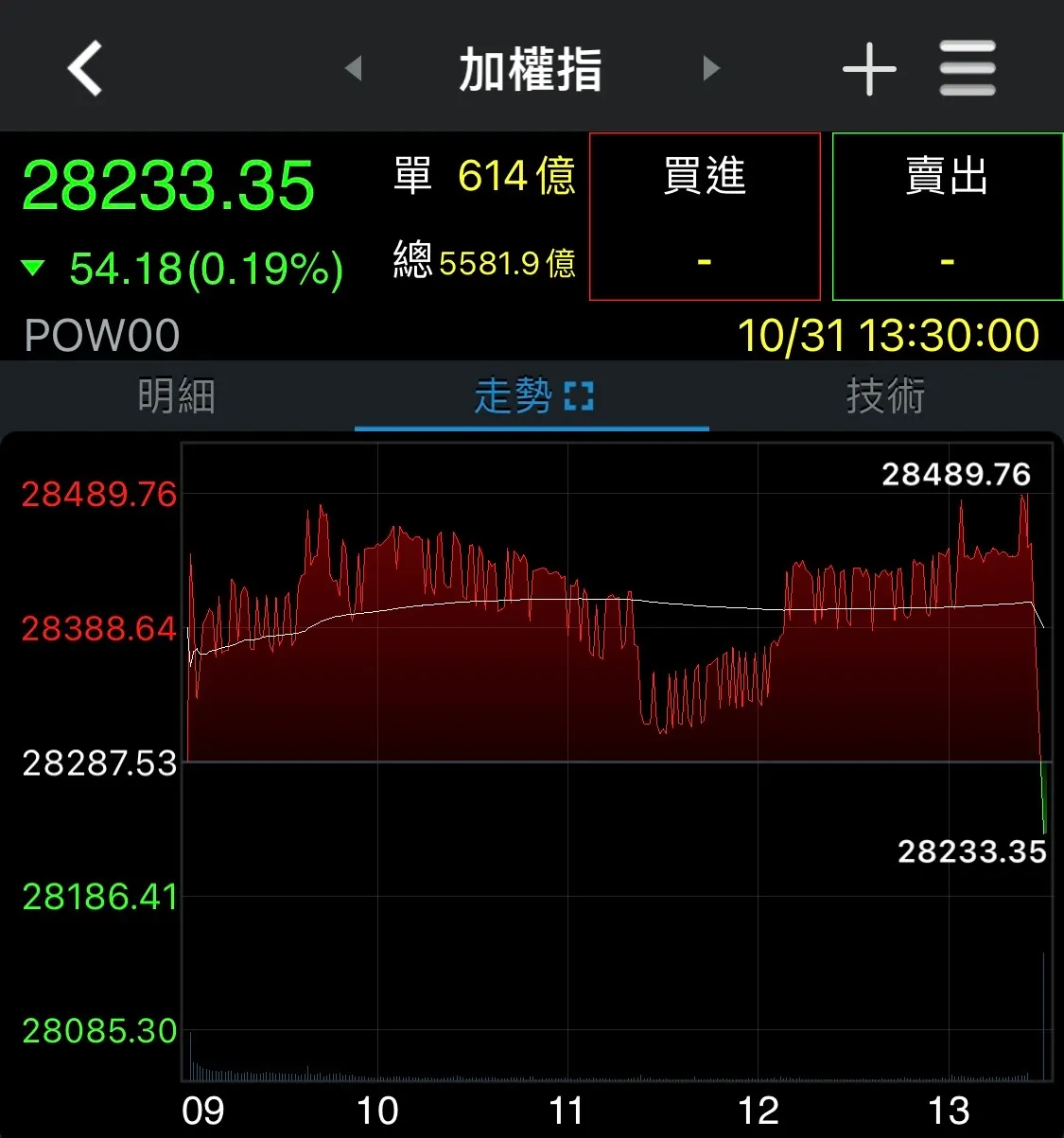Viewport: 1064px width, 1138px height.
Task: Tap the left arrow to view previous stock
Action: (354, 68)
